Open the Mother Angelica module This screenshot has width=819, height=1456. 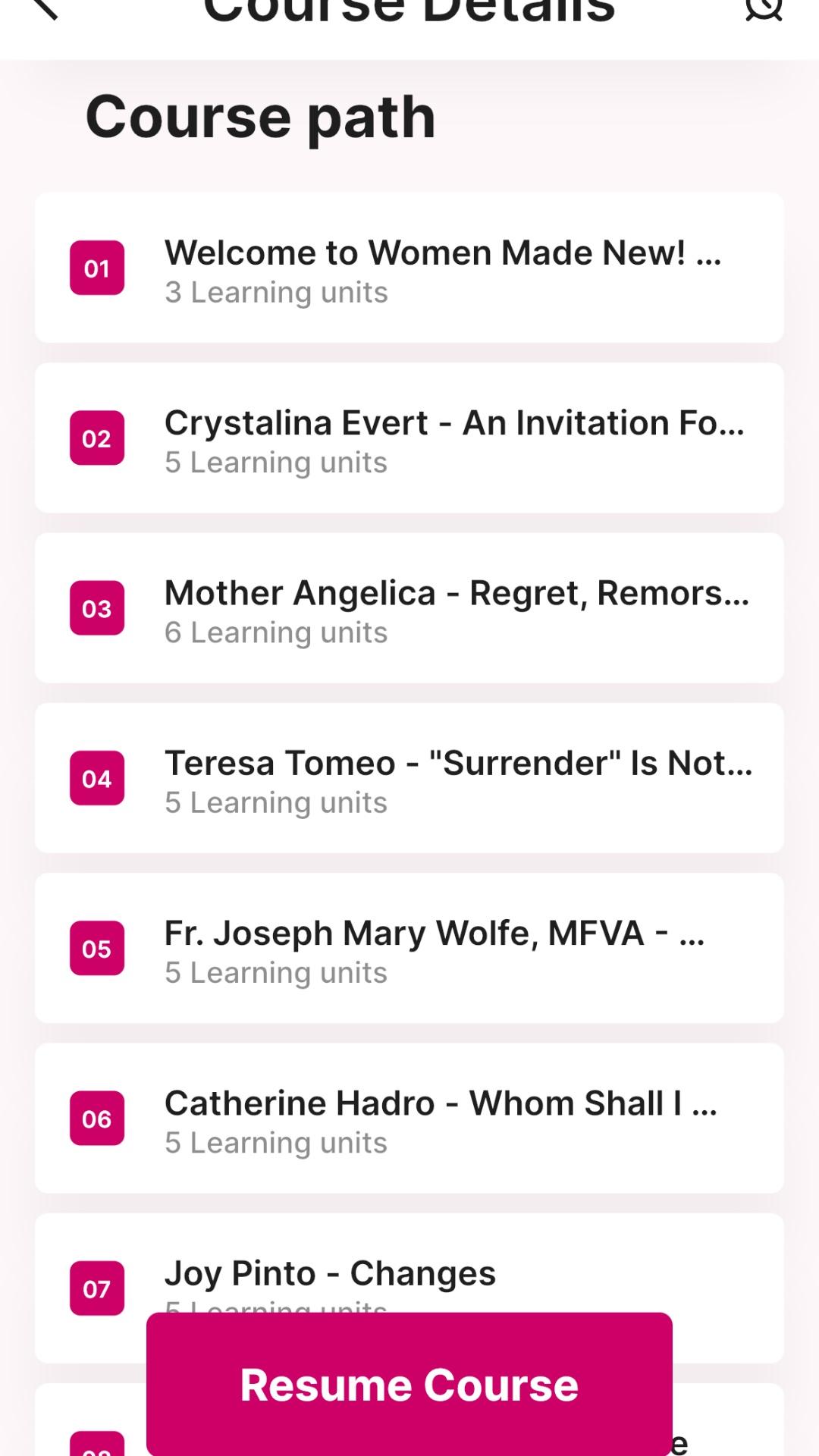click(x=409, y=607)
